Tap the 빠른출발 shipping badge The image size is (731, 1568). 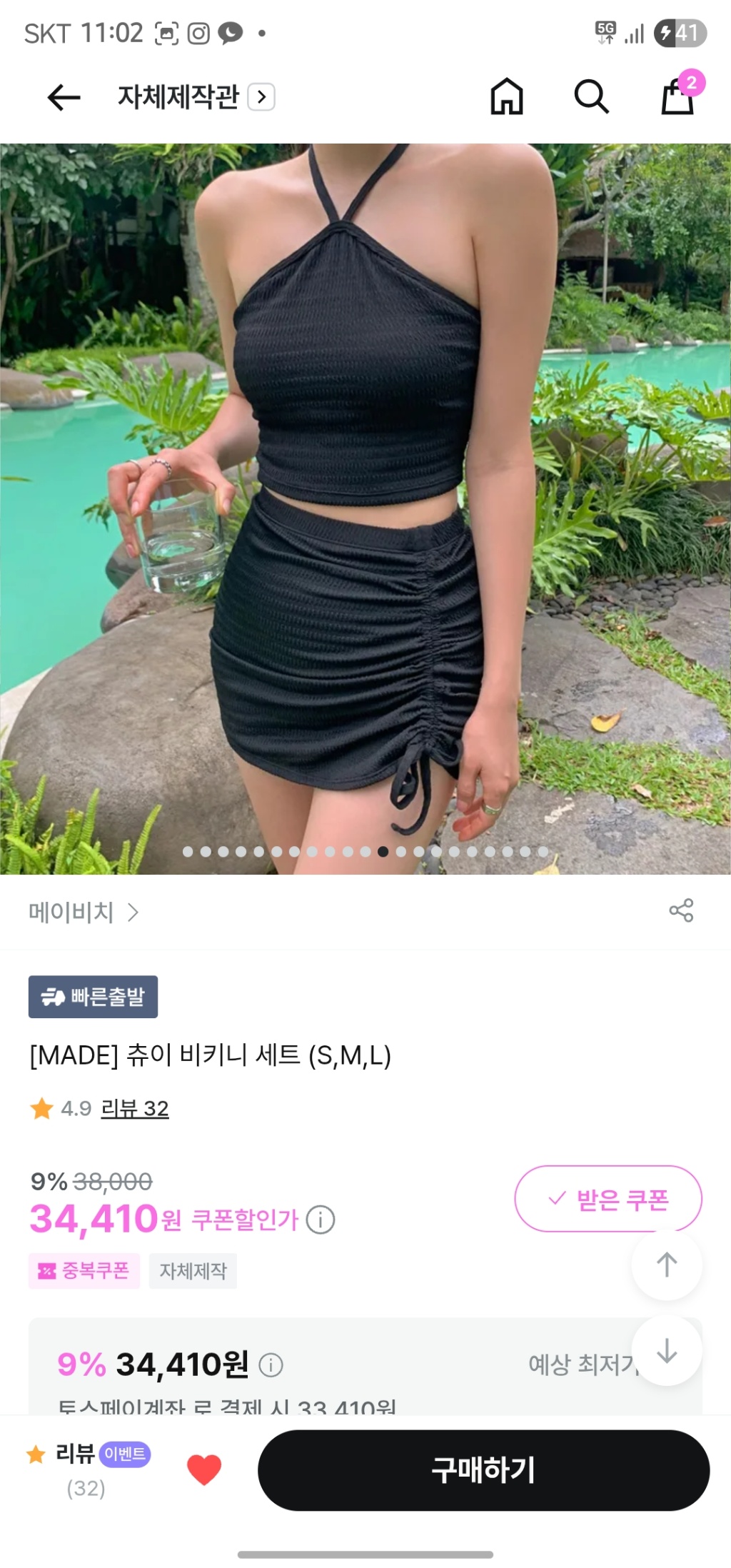tap(93, 997)
